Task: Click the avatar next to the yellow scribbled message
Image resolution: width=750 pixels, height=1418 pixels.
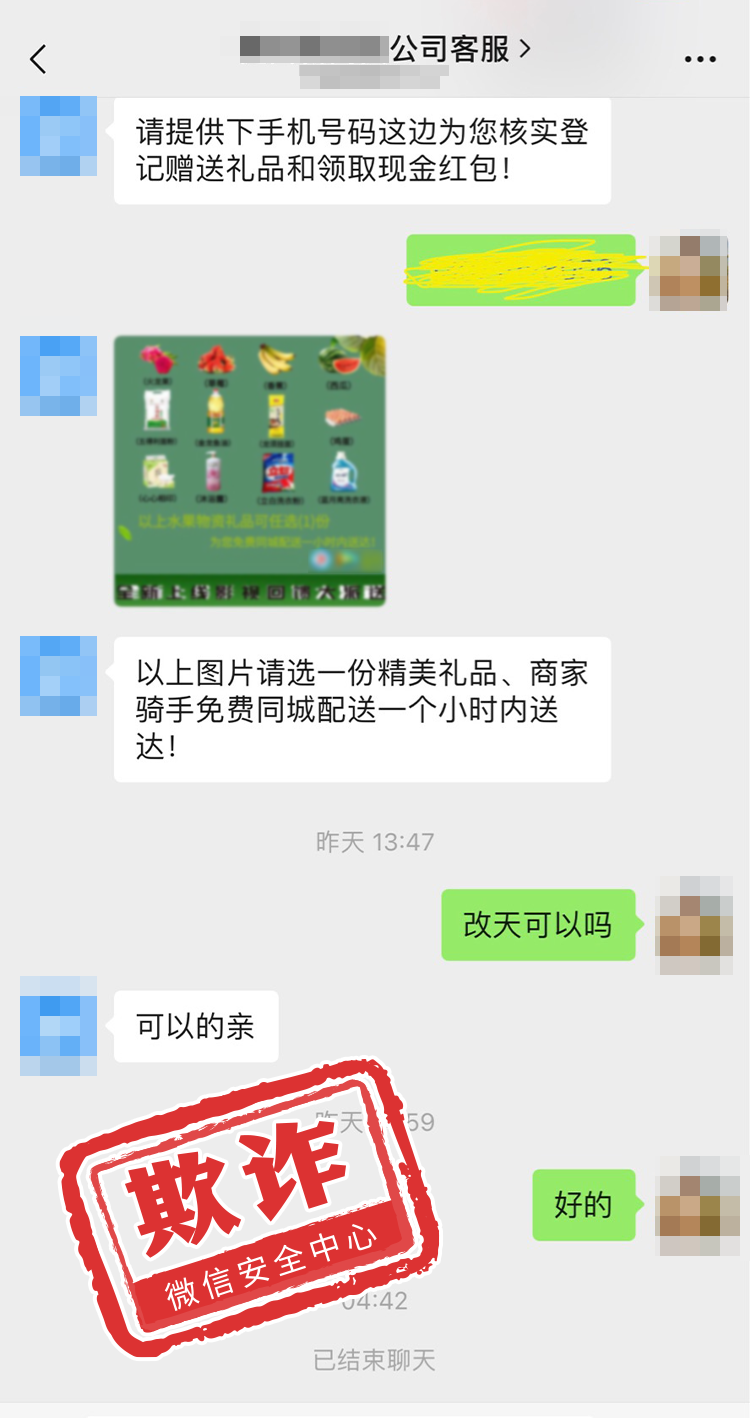Action: (690, 270)
